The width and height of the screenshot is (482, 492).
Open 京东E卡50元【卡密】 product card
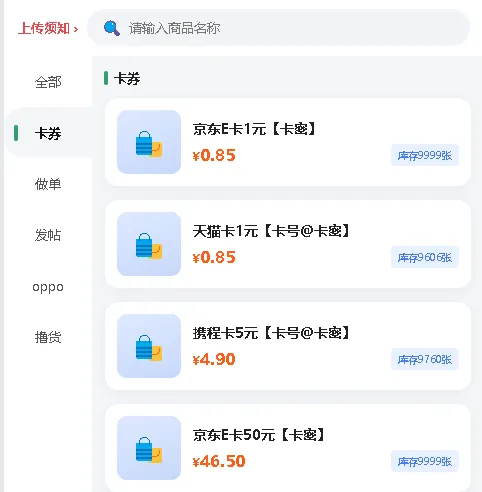click(288, 448)
